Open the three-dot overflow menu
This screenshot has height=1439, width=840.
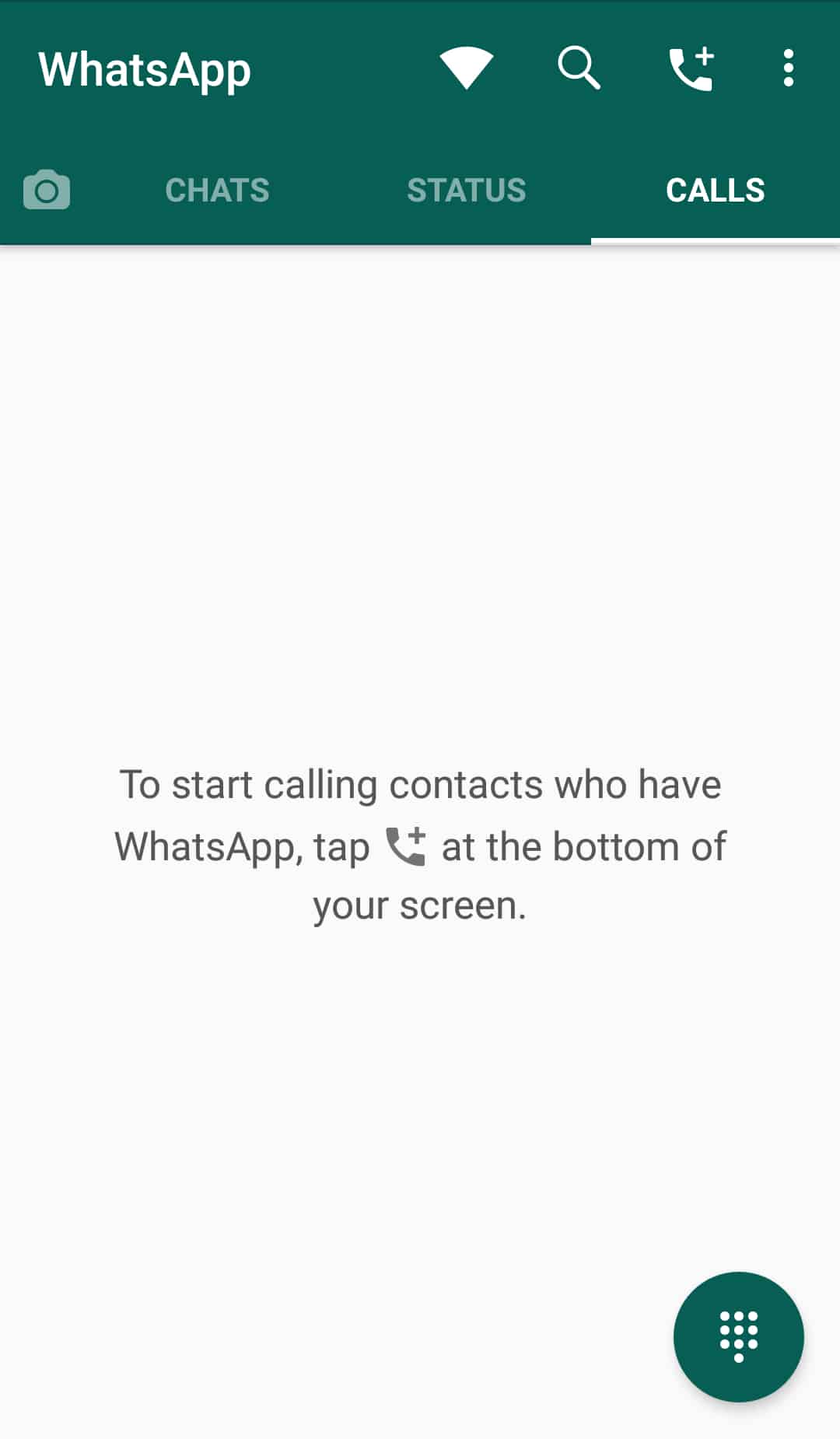point(789,68)
